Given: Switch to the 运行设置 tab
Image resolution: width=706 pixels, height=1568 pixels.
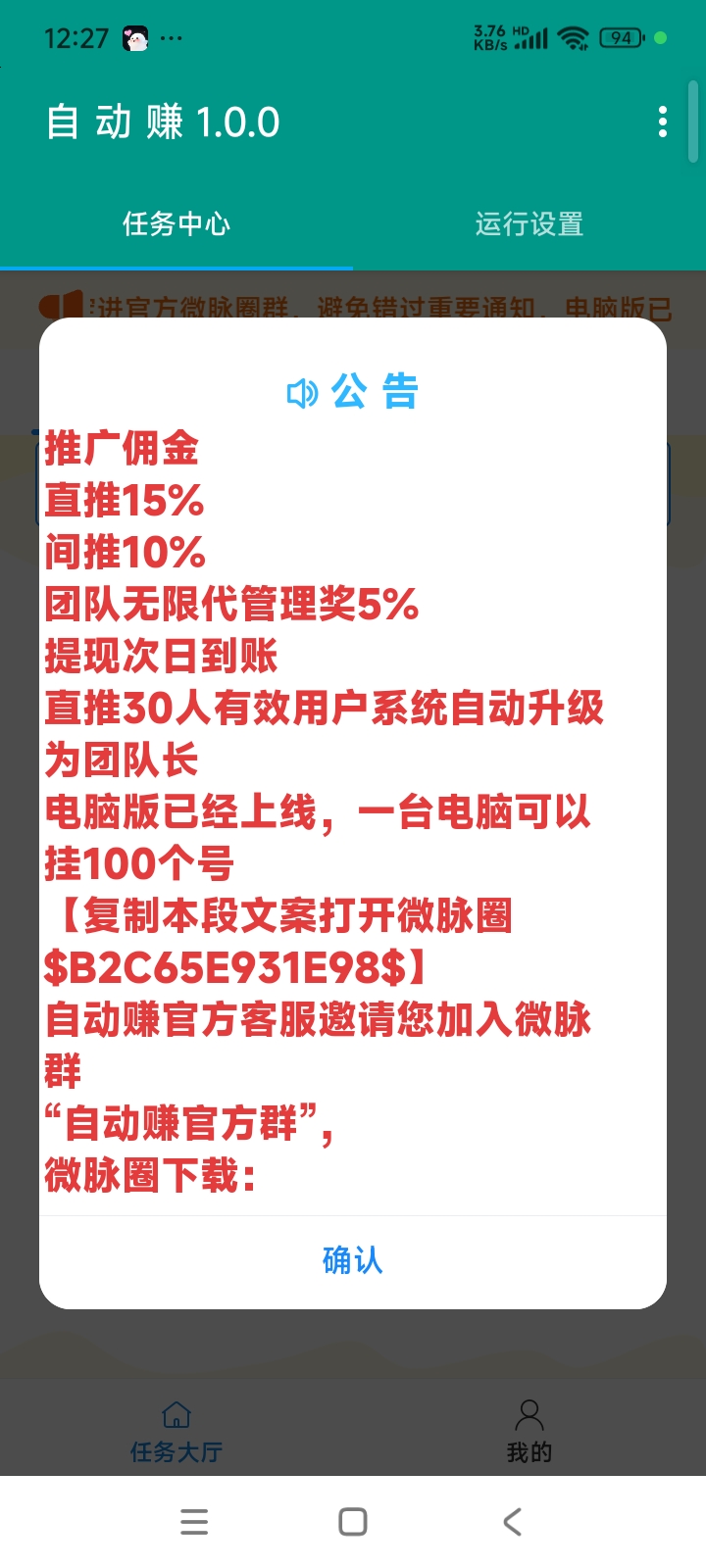Looking at the screenshot, I should pyautogui.click(x=529, y=224).
